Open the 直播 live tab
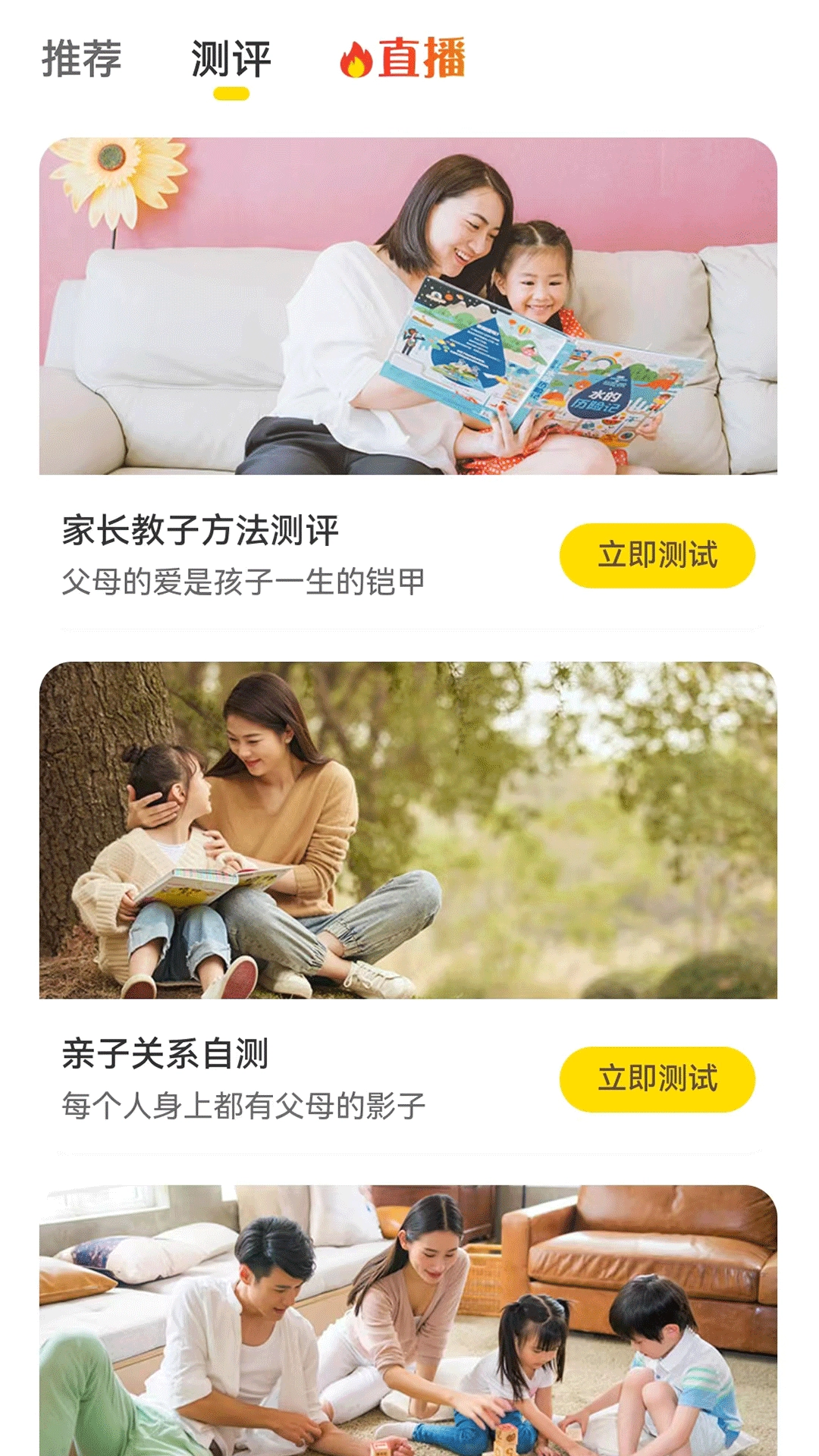This screenshot has width=819, height=1456. pos(403,59)
